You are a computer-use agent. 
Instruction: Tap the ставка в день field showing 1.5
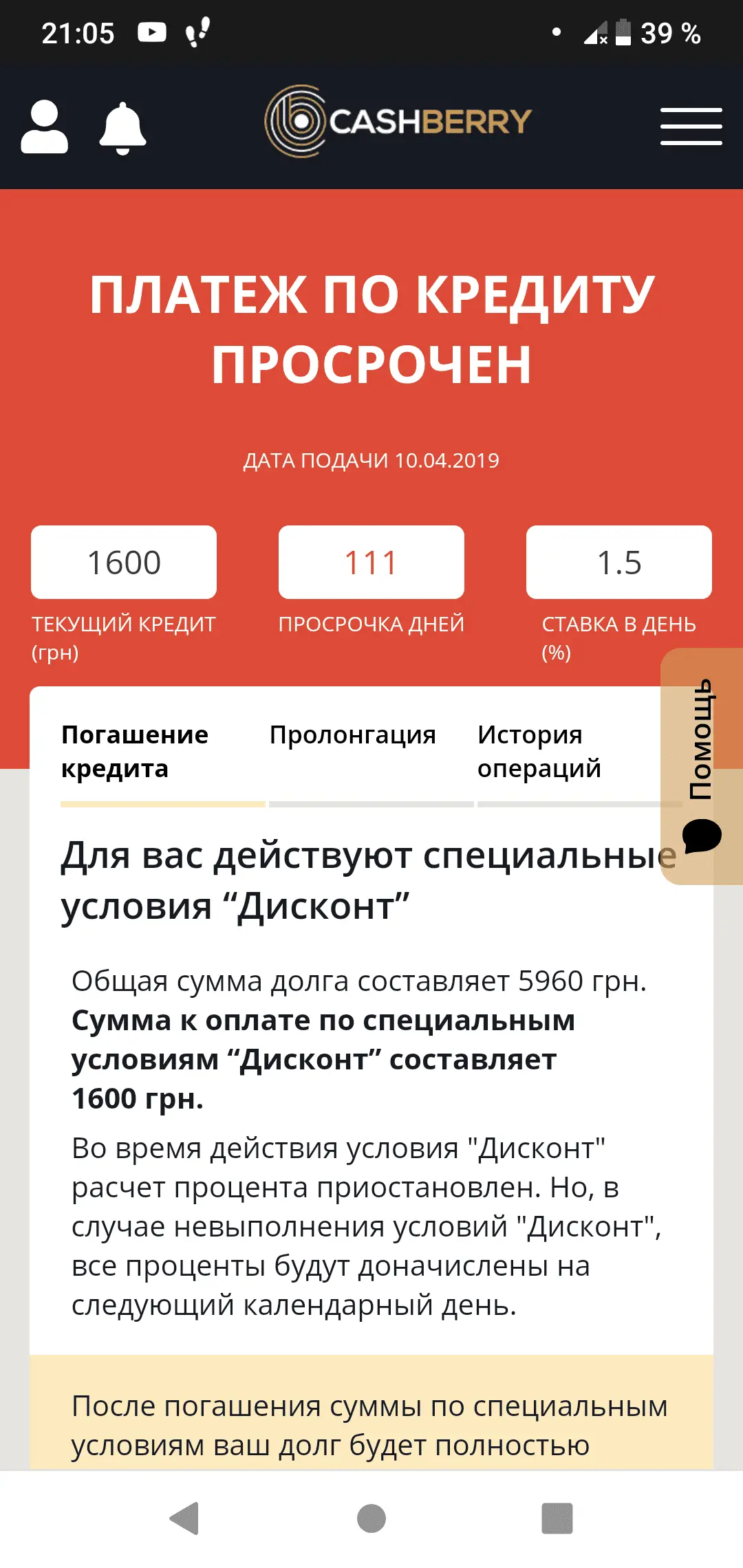(x=618, y=561)
